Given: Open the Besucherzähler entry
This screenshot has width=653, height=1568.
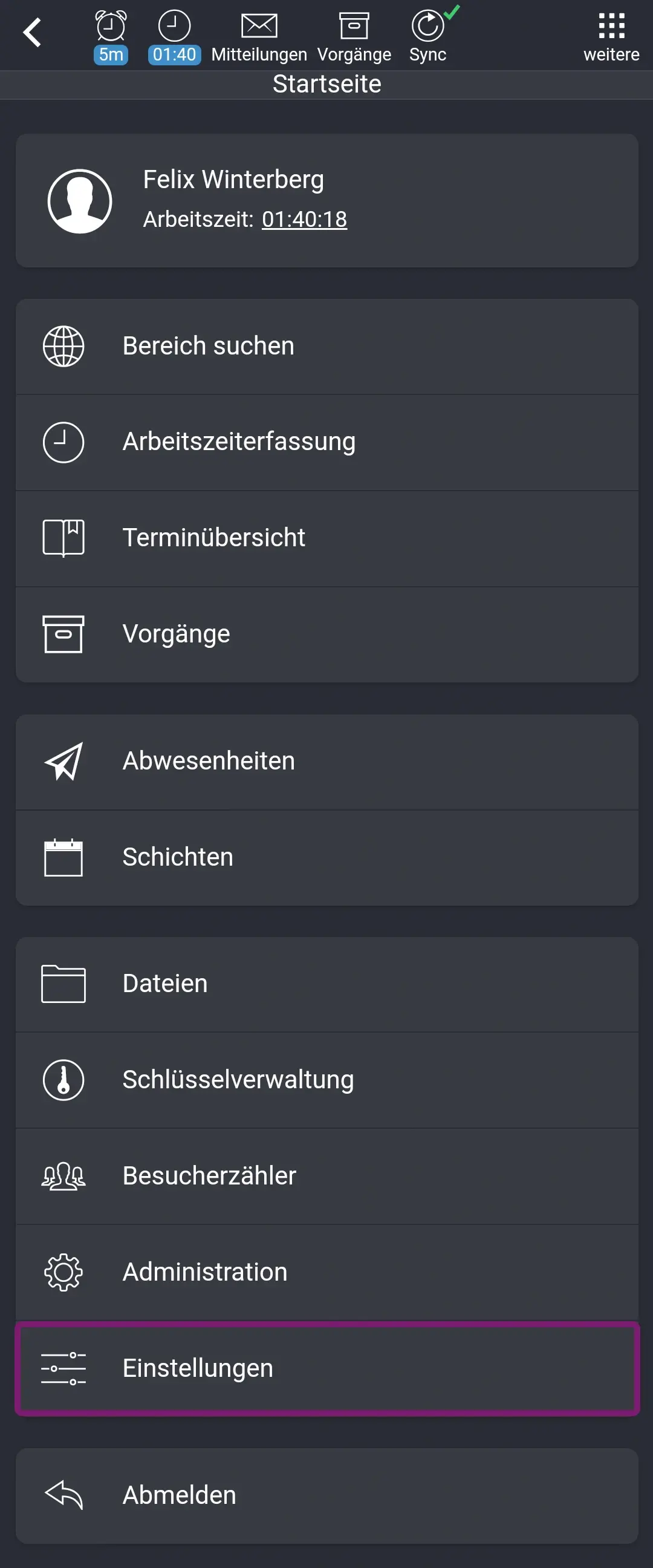Looking at the screenshot, I should tap(209, 1175).
